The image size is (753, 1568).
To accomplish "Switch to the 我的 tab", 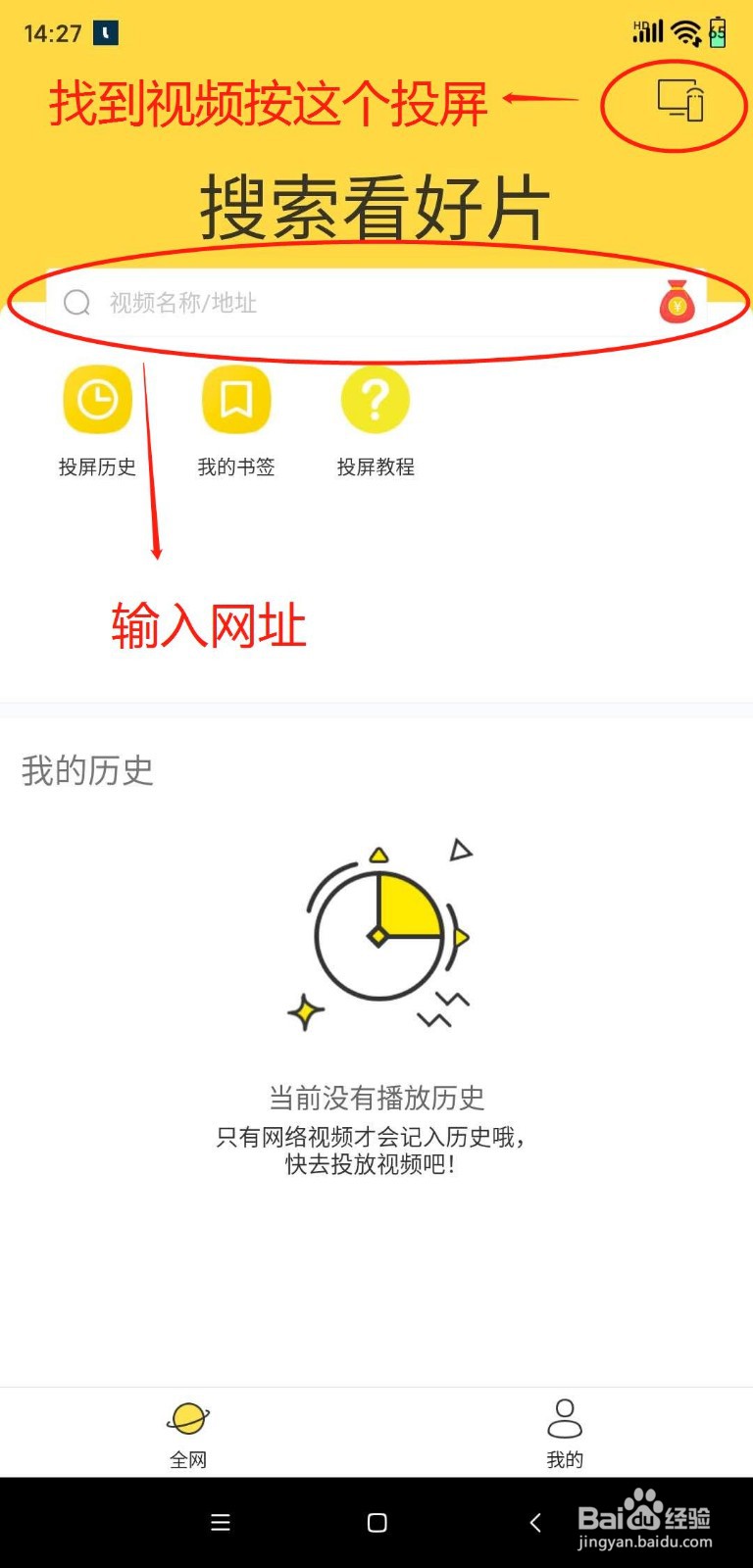I will coord(564,1431).
